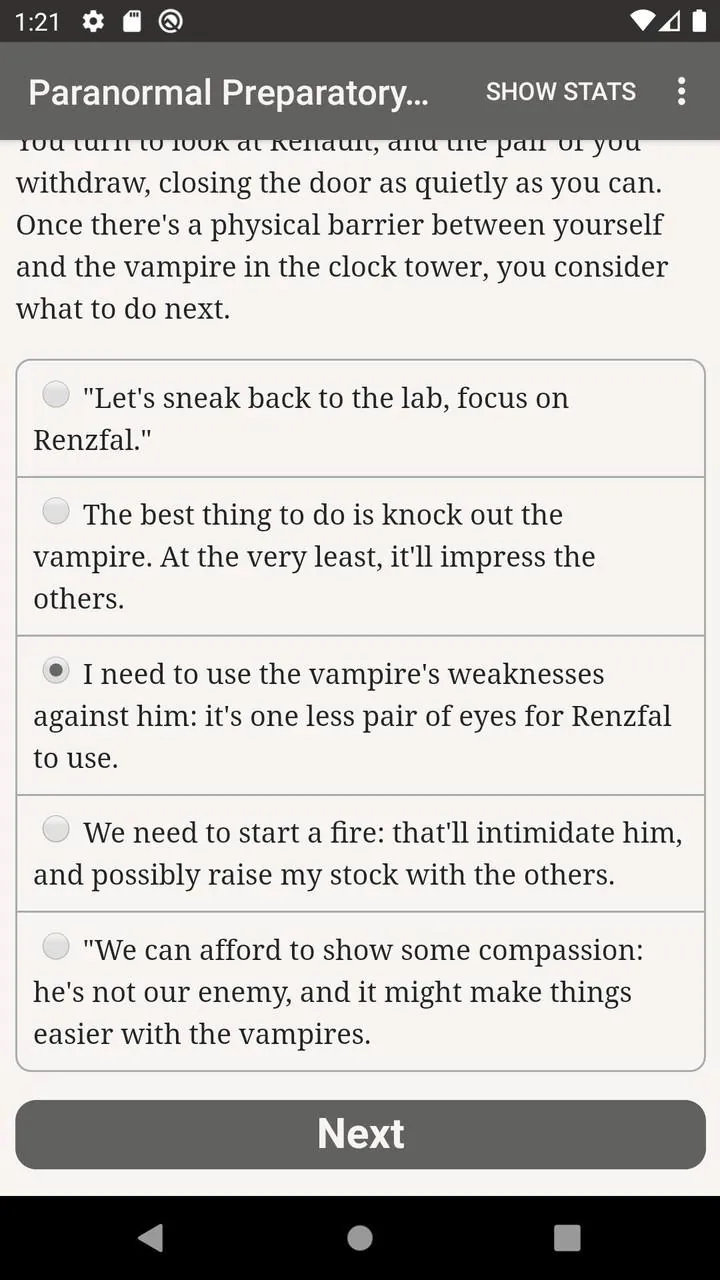Select "Let's sneak back to the lab" option

point(360,418)
